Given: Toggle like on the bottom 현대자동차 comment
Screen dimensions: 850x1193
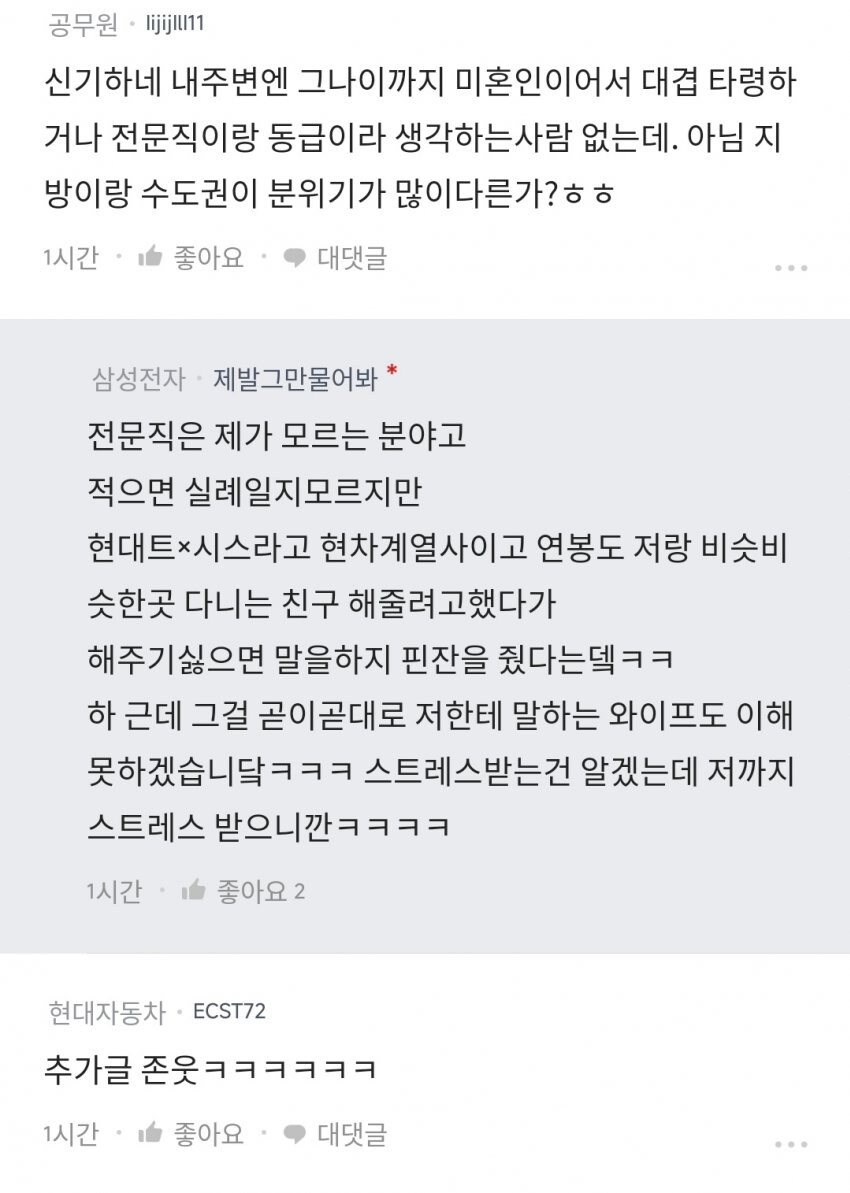Looking at the screenshot, I should 184,1135.
